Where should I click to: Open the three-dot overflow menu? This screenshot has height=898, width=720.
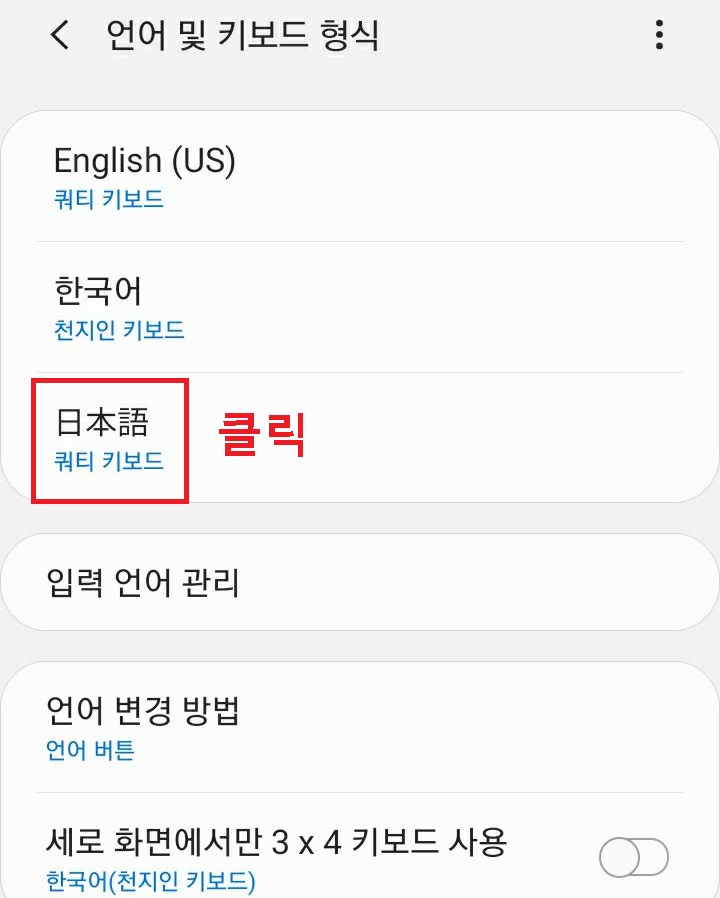click(659, 35)
